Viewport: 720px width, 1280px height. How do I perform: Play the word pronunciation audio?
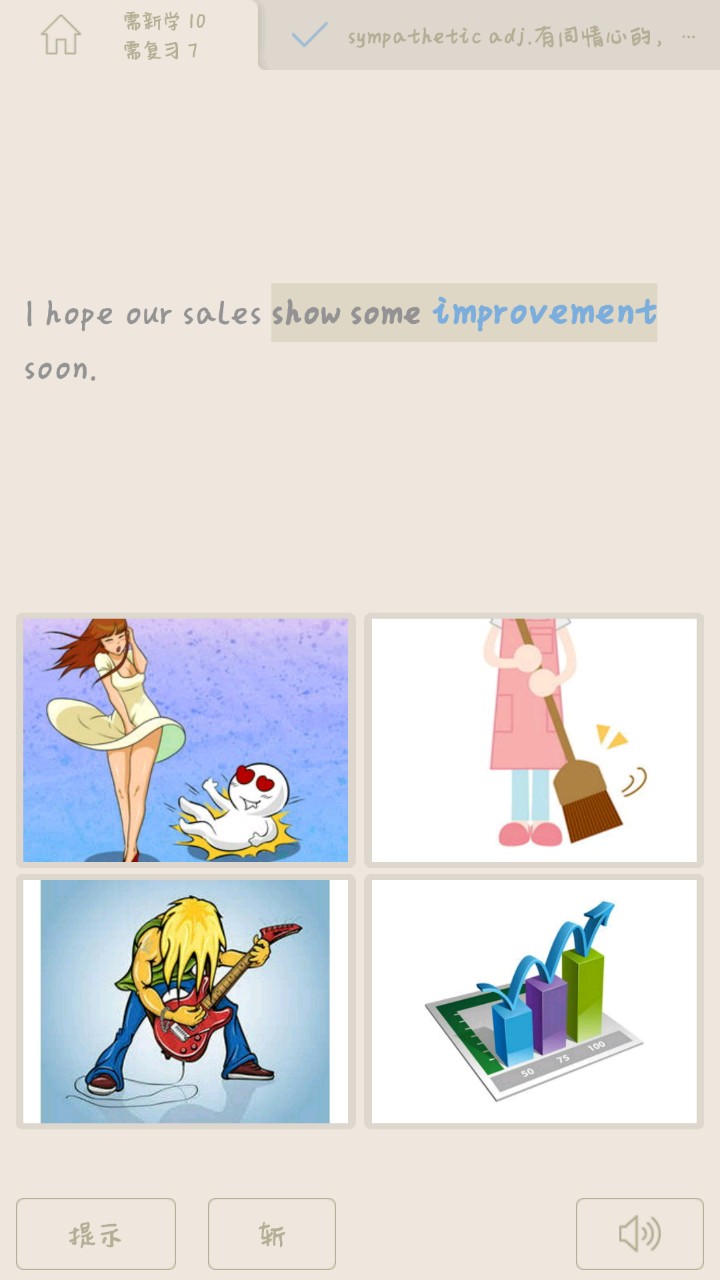639,1234
